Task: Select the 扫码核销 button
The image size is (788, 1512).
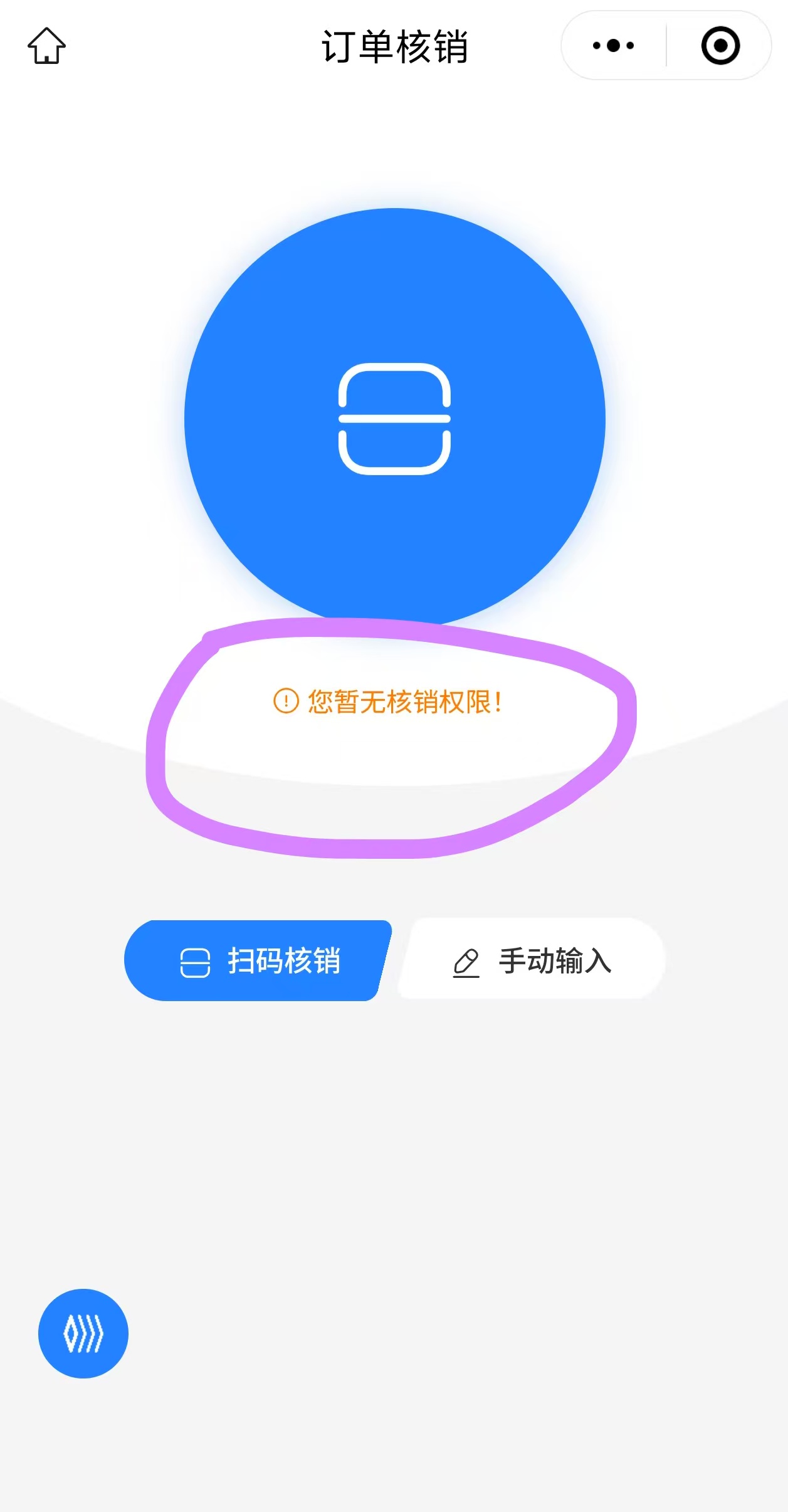Action: 258,960
